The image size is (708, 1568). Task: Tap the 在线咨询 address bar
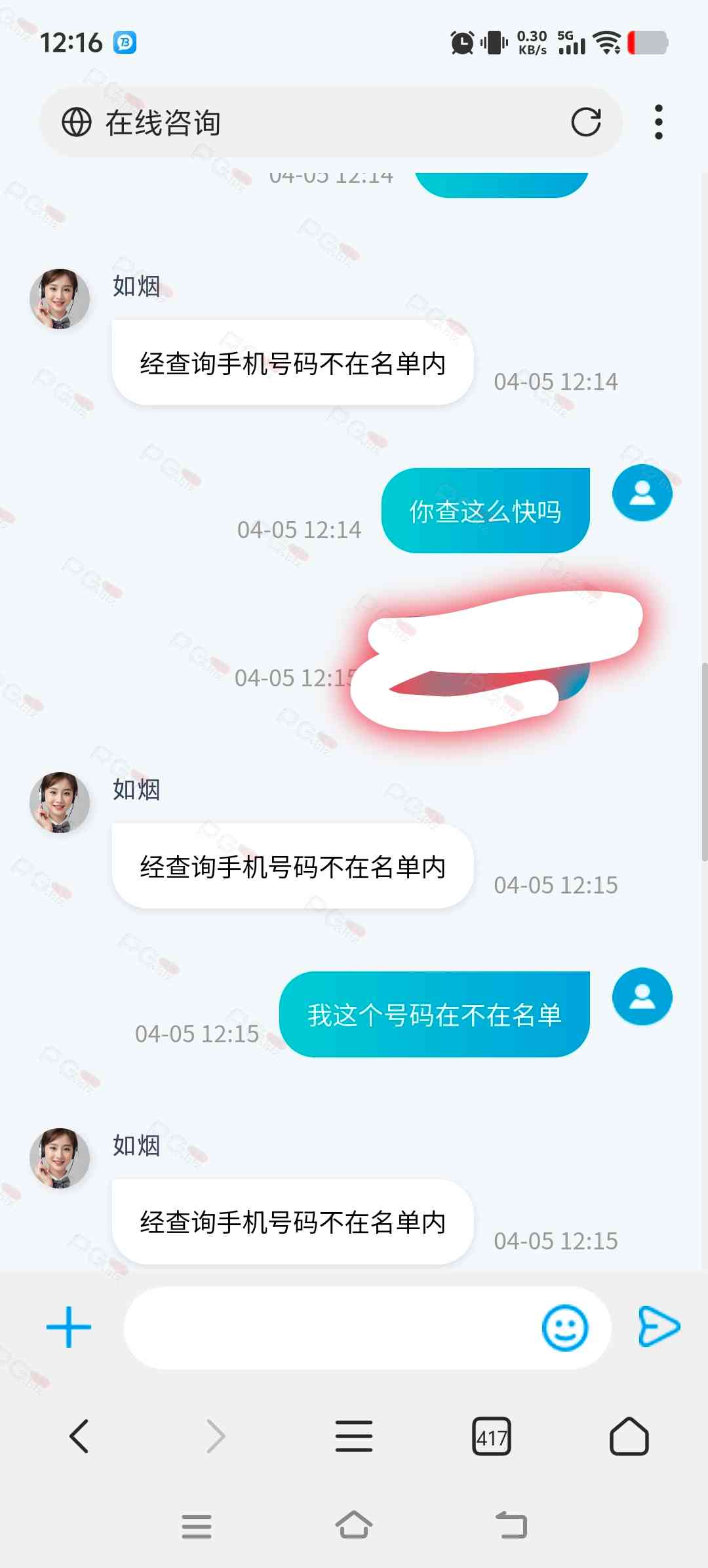[315, 123]
